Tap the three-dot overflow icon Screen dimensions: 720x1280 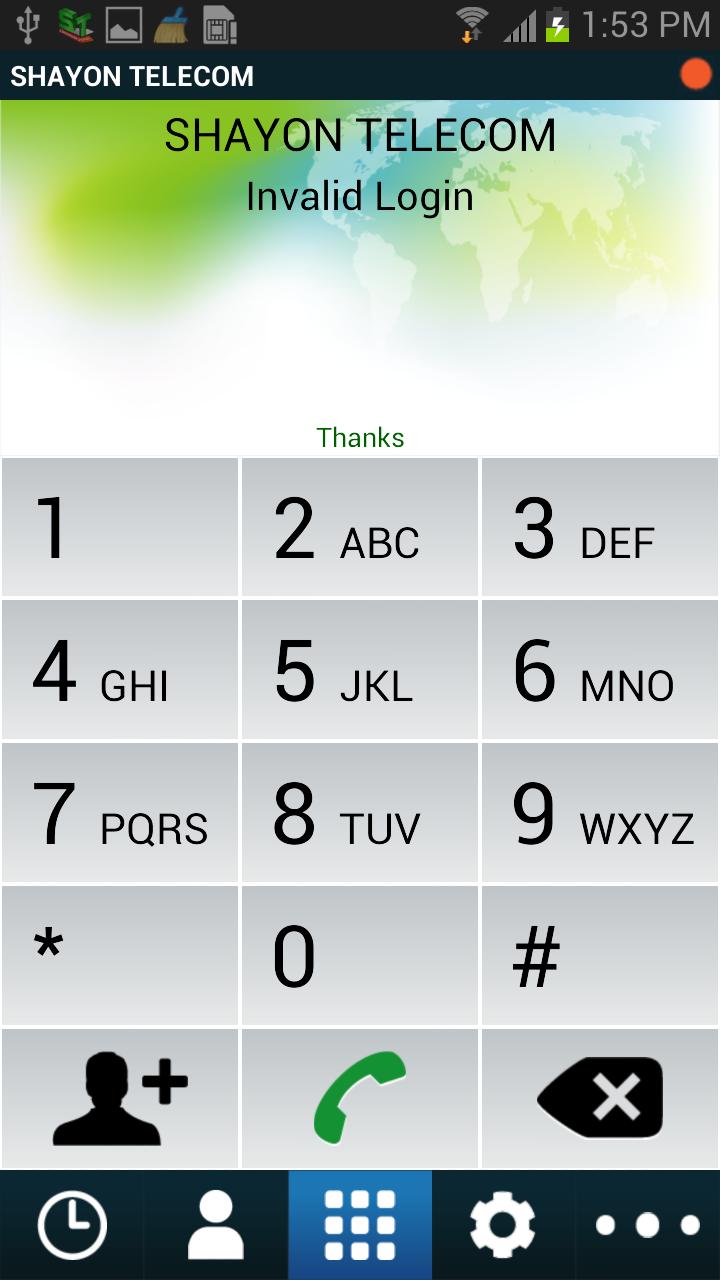coord(647,1222)
